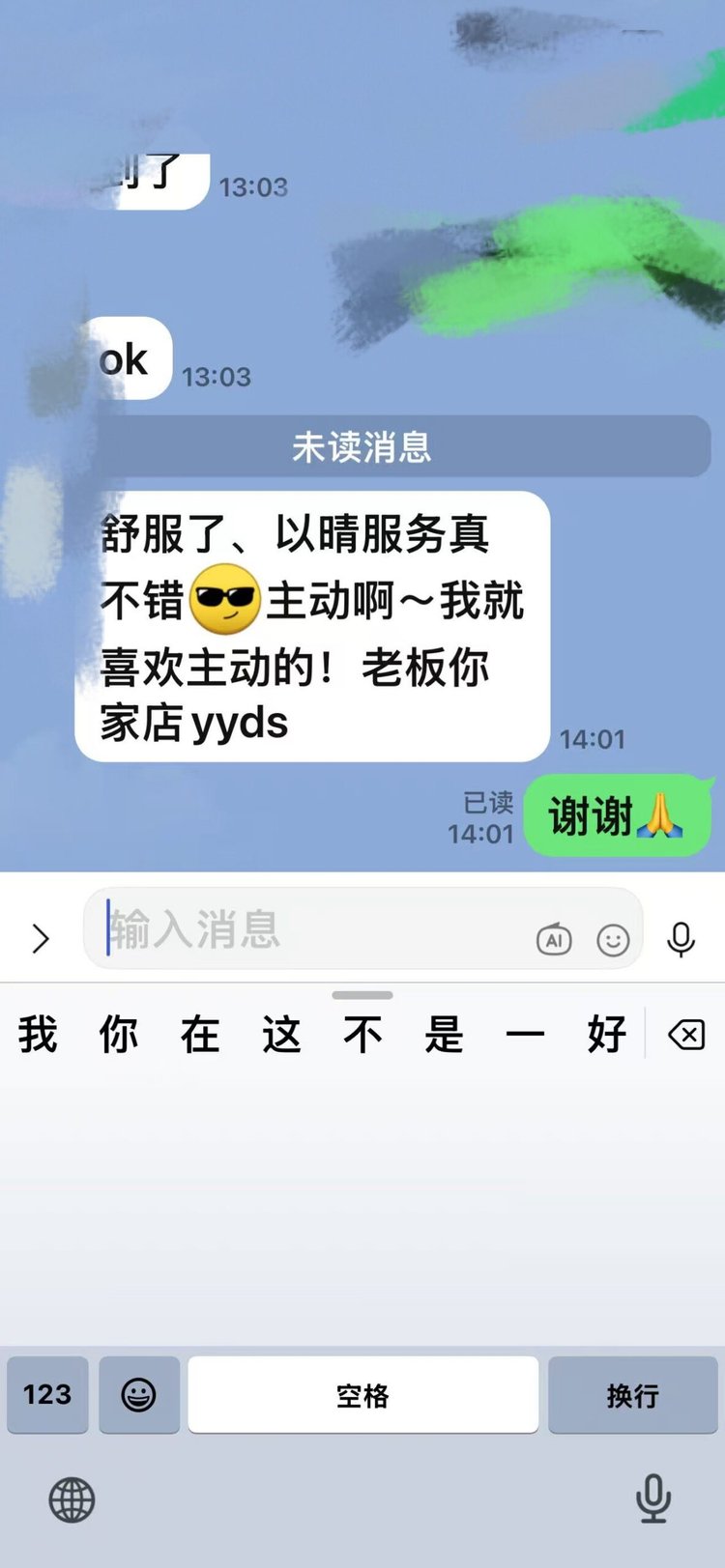Insert the suggested character 不
Viewport: 725px width, 1568px height.
[x=362, y=1035]
